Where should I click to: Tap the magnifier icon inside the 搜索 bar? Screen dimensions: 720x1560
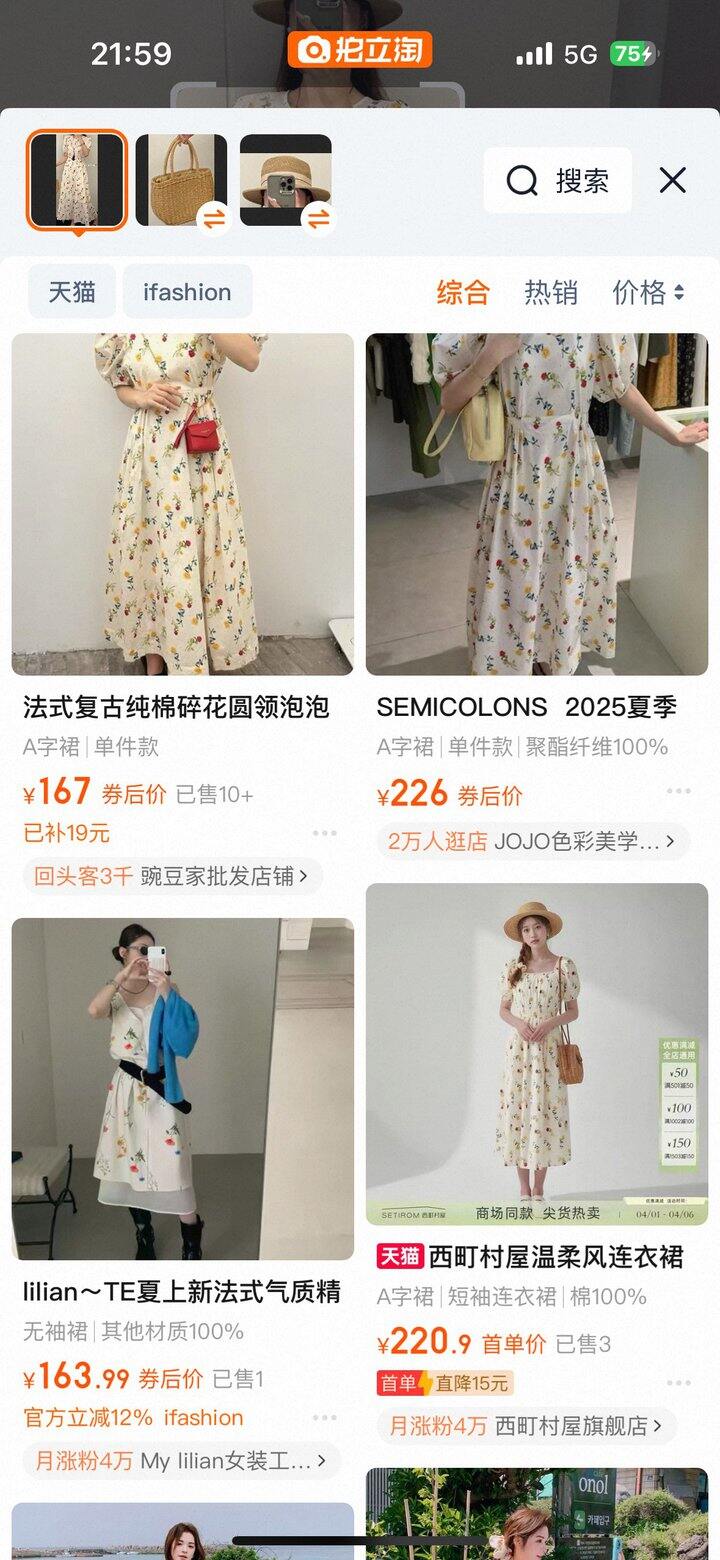click(x=521, y=180)
